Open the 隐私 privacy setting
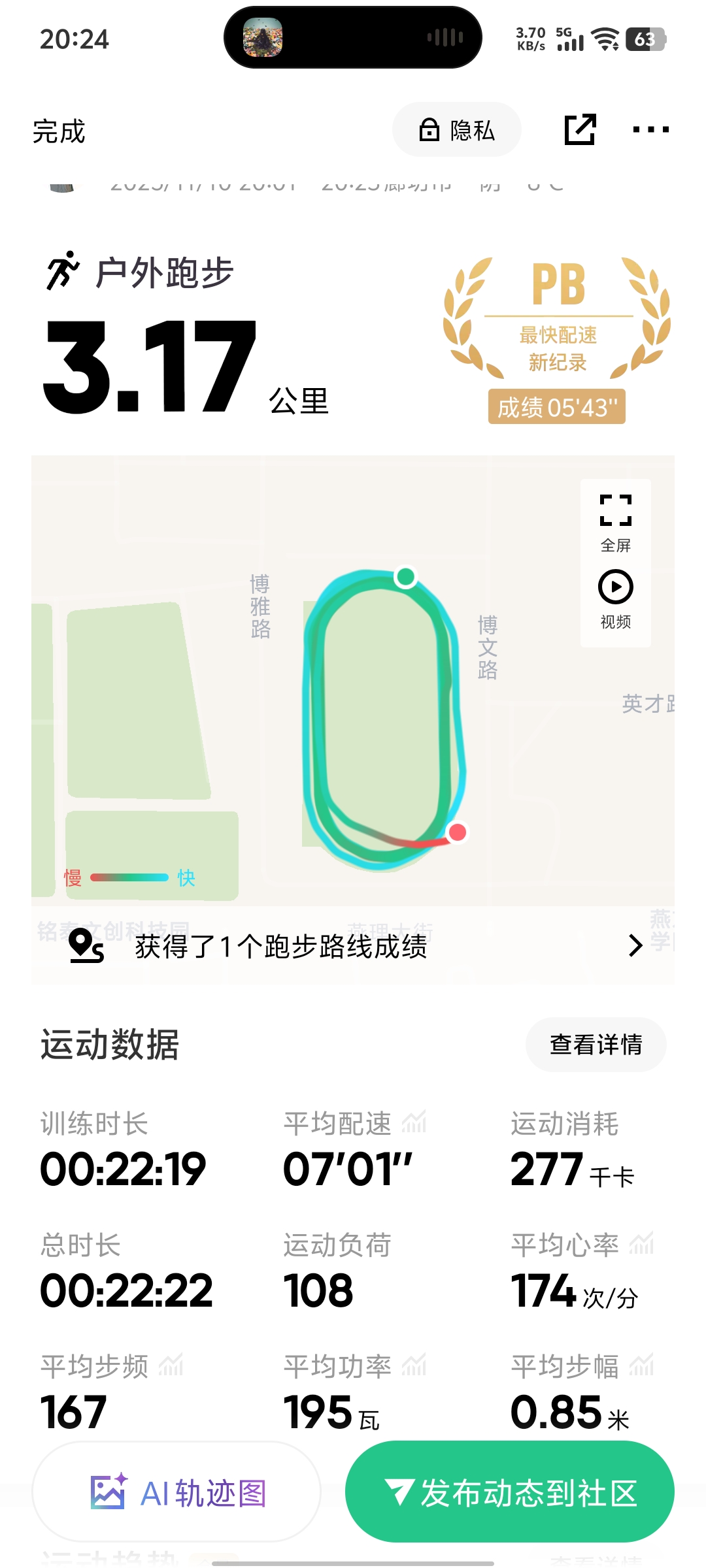 (456, 130)
